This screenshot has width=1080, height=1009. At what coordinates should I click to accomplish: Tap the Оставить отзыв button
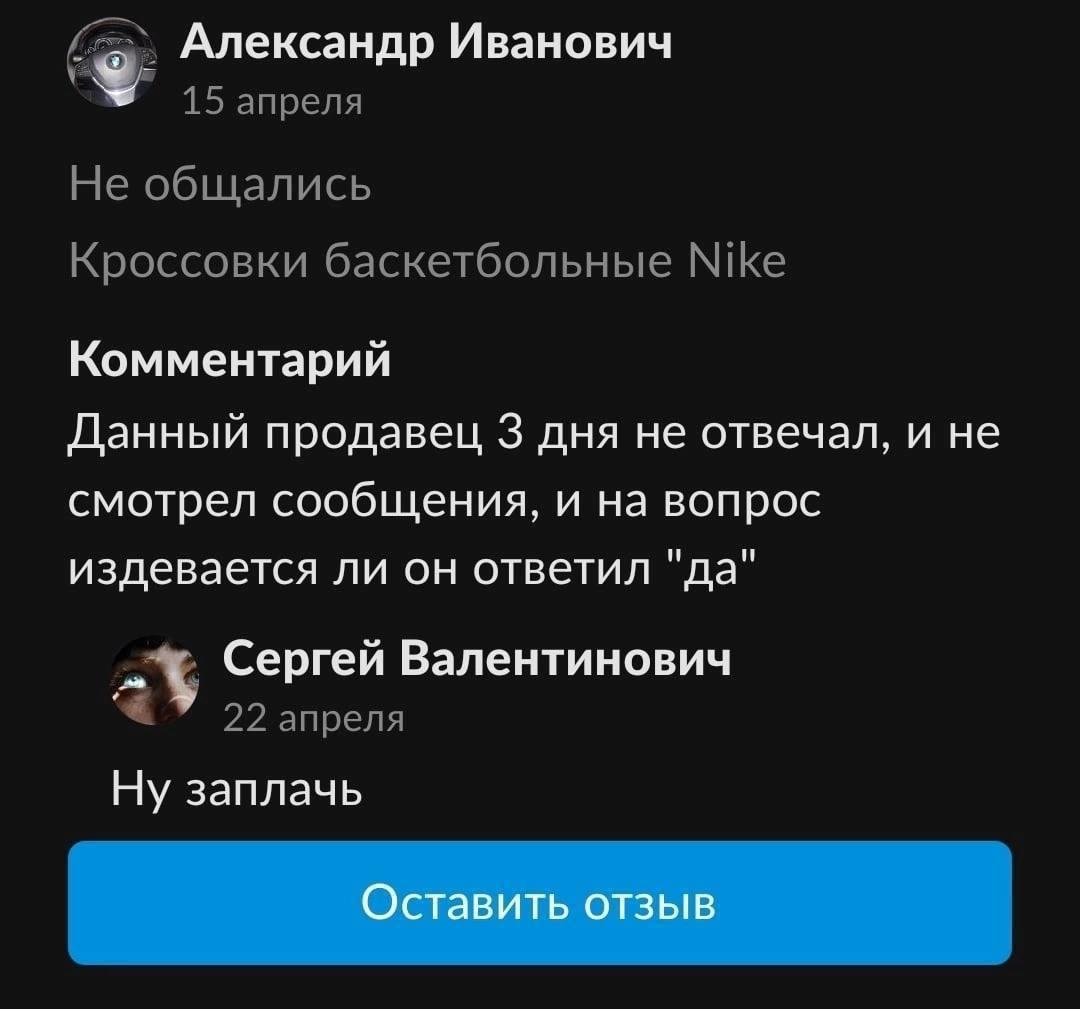coord(540,902)
